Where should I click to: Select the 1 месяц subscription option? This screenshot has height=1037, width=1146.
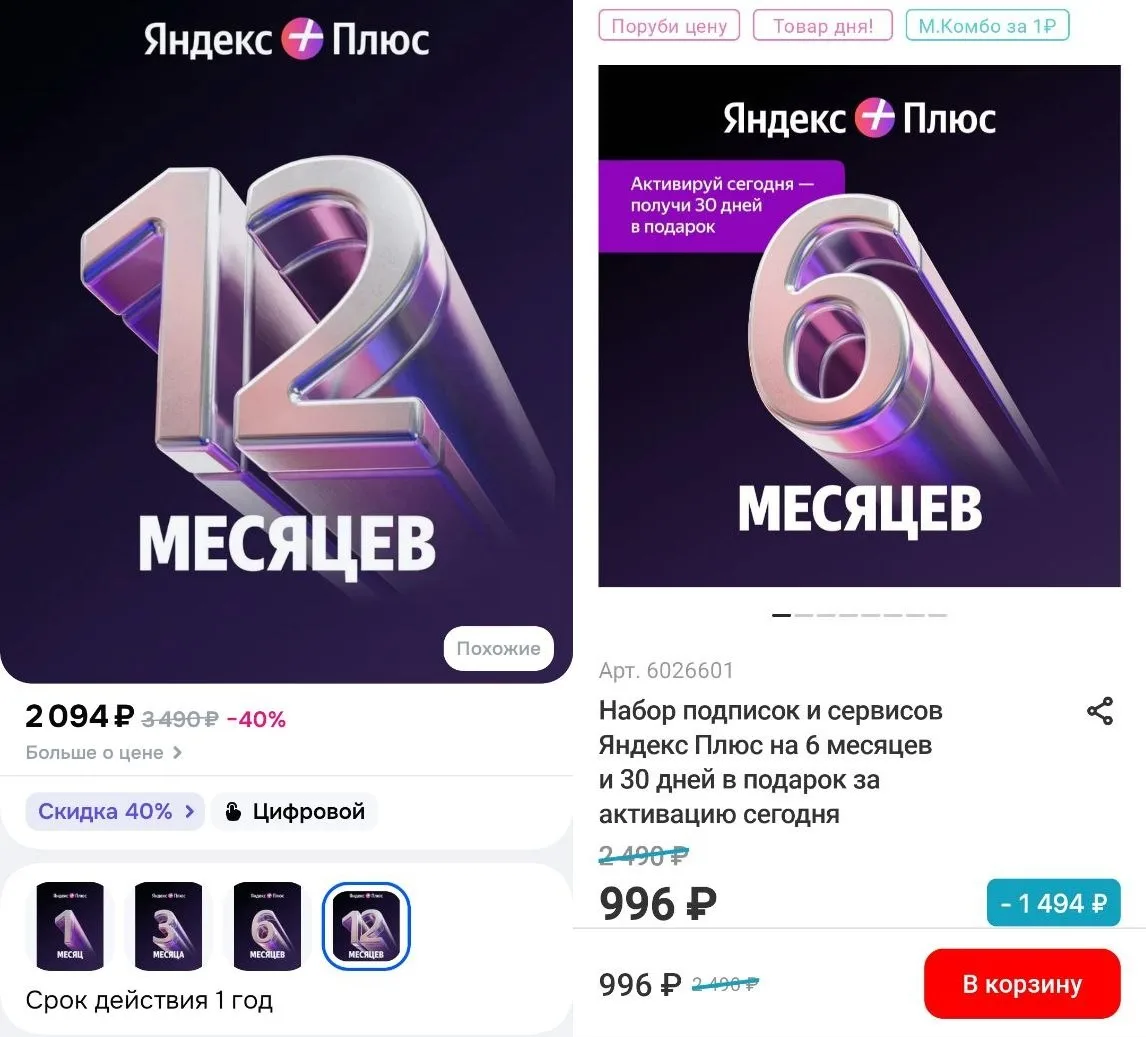click(70, 926)
